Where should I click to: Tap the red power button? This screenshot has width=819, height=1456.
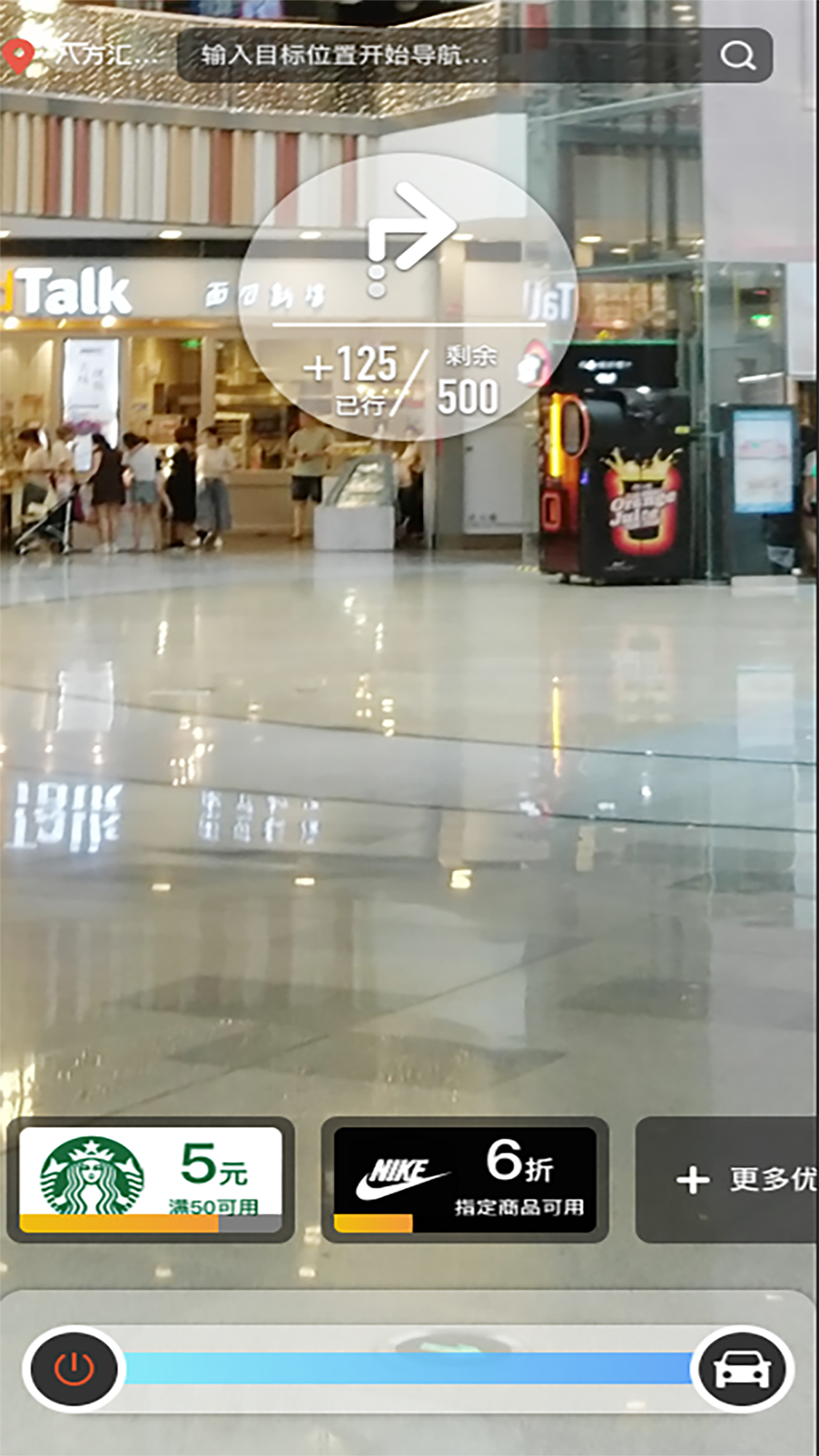pos(74,1369)
